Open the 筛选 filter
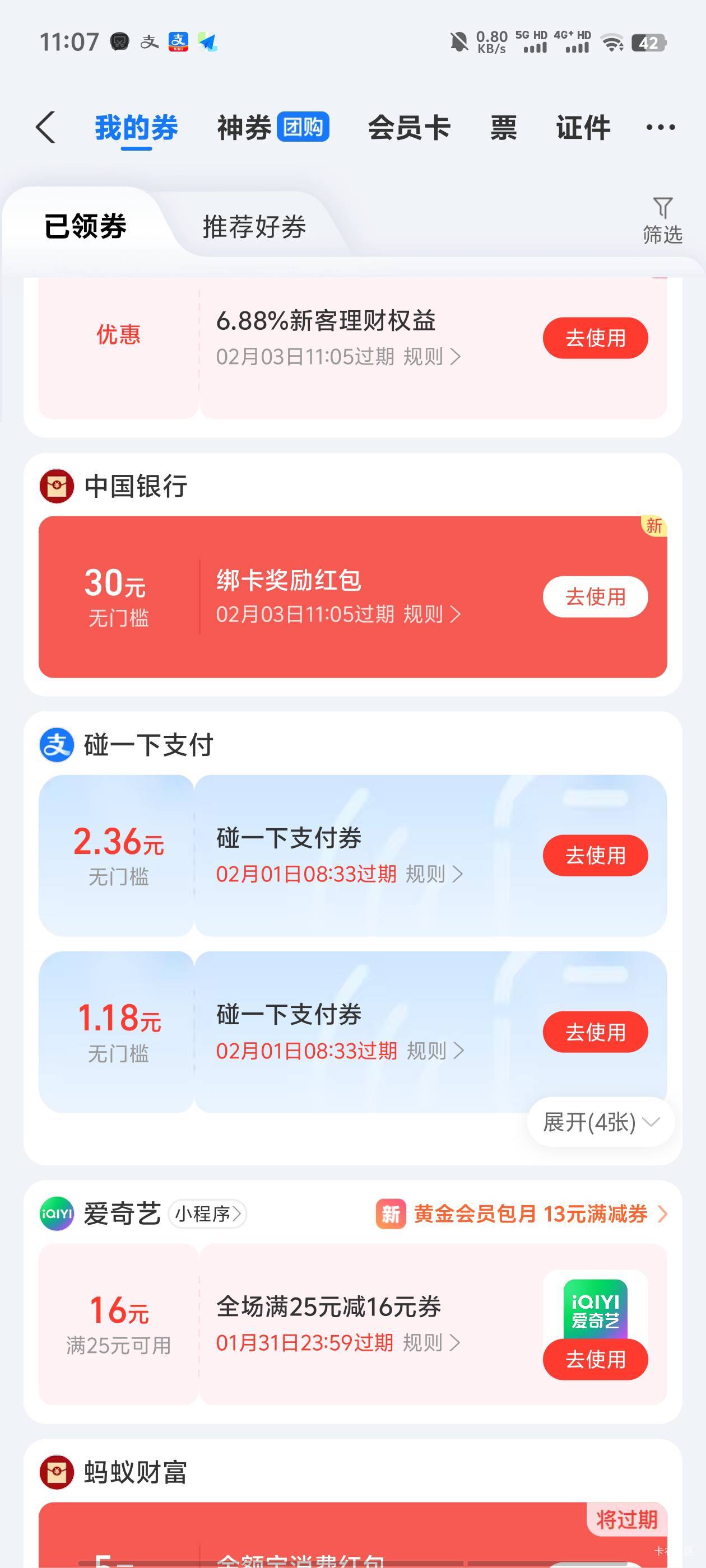Viewport: 706px width, 1568px height. pyautogui.click(x=662, y=220)
